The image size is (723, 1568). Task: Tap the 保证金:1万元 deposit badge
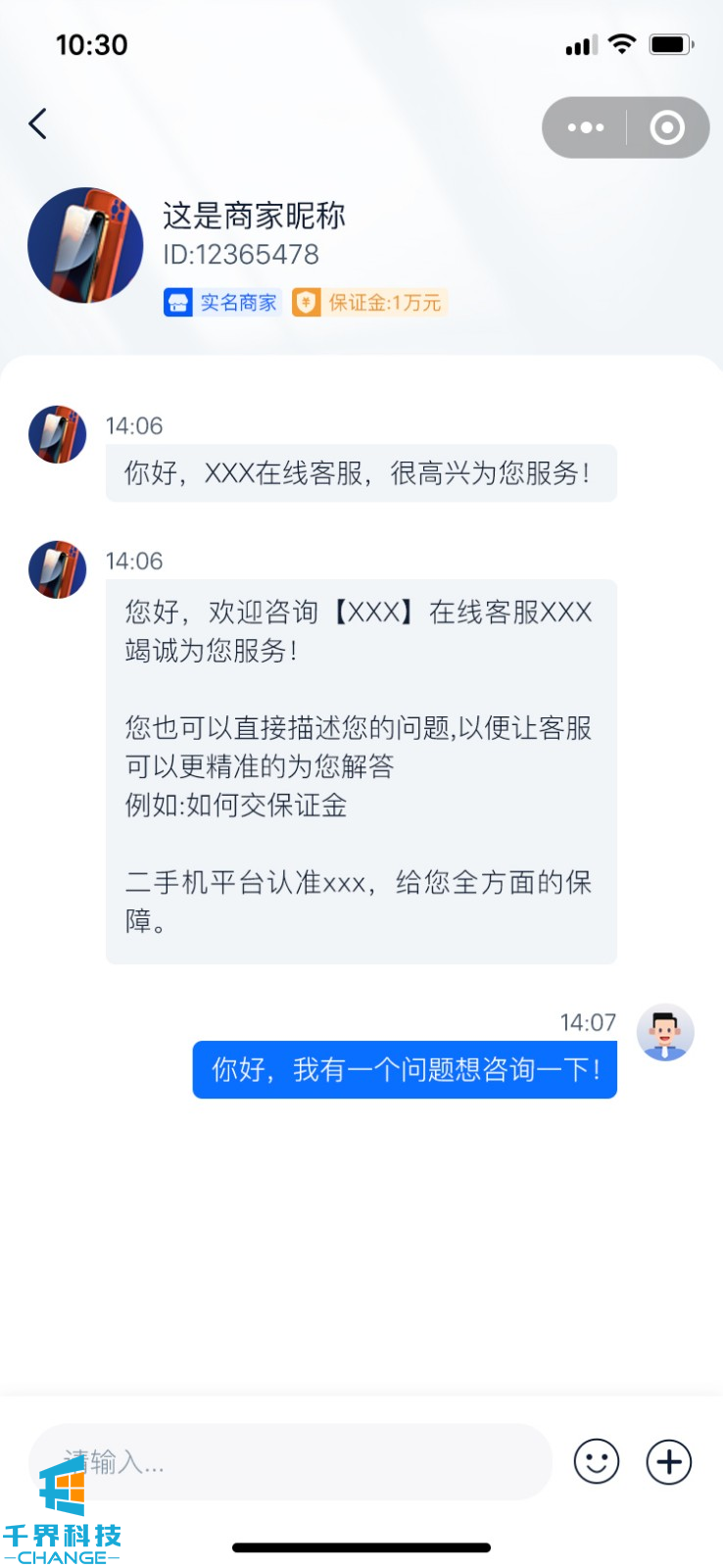(369, 303)
